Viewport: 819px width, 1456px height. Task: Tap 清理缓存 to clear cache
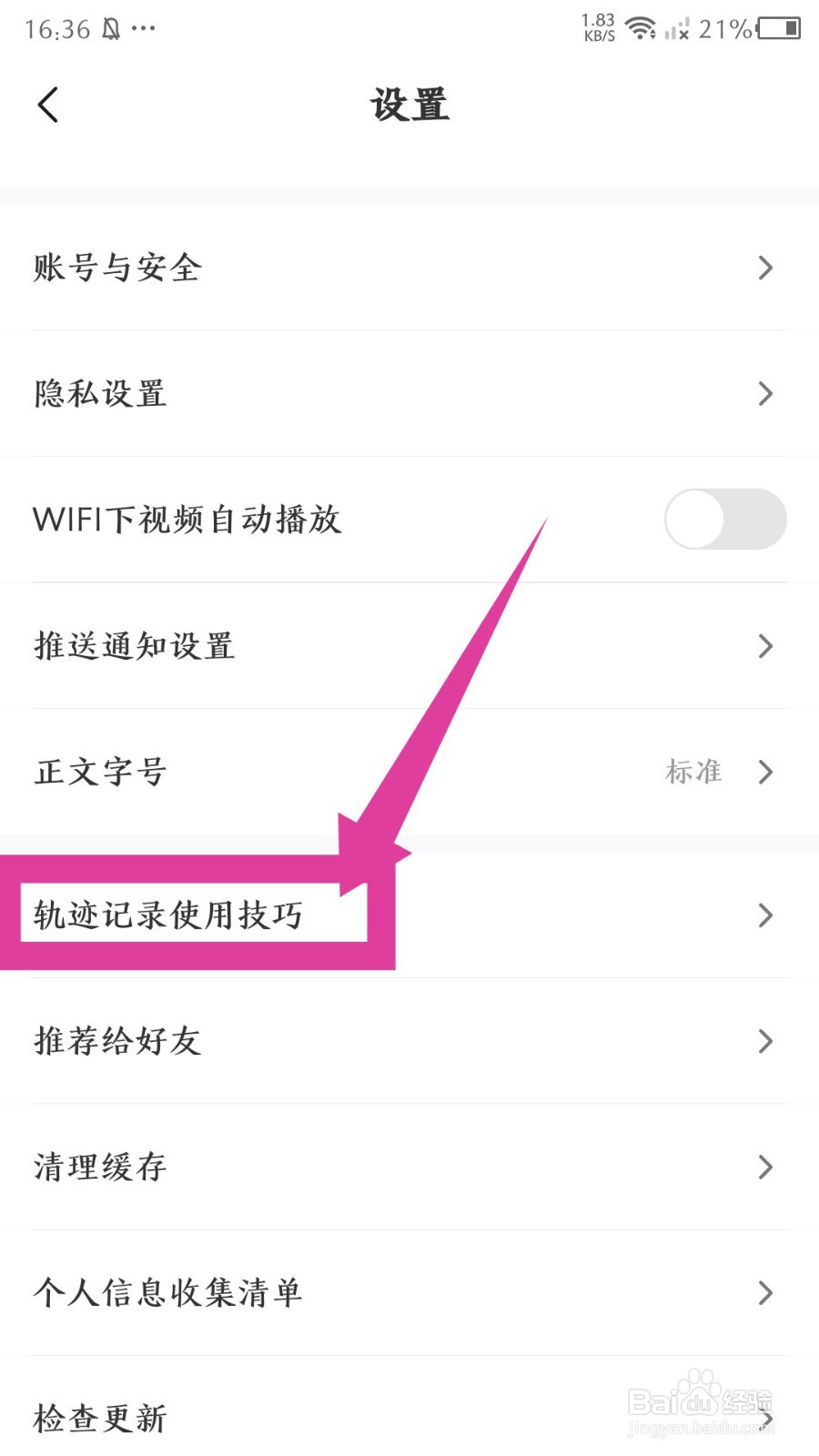100,1167
